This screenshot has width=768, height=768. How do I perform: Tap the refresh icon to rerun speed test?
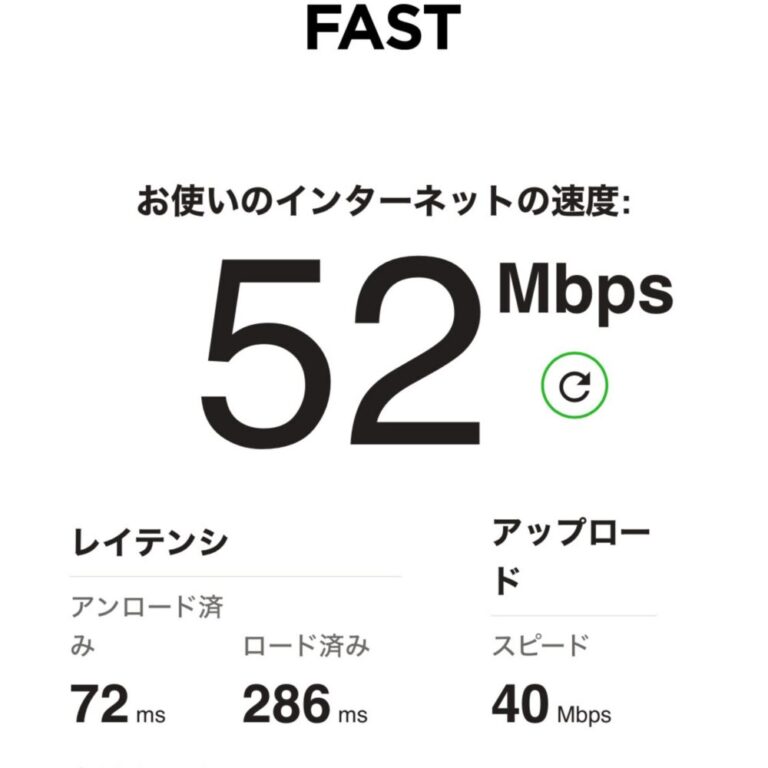tap(575, 385)
